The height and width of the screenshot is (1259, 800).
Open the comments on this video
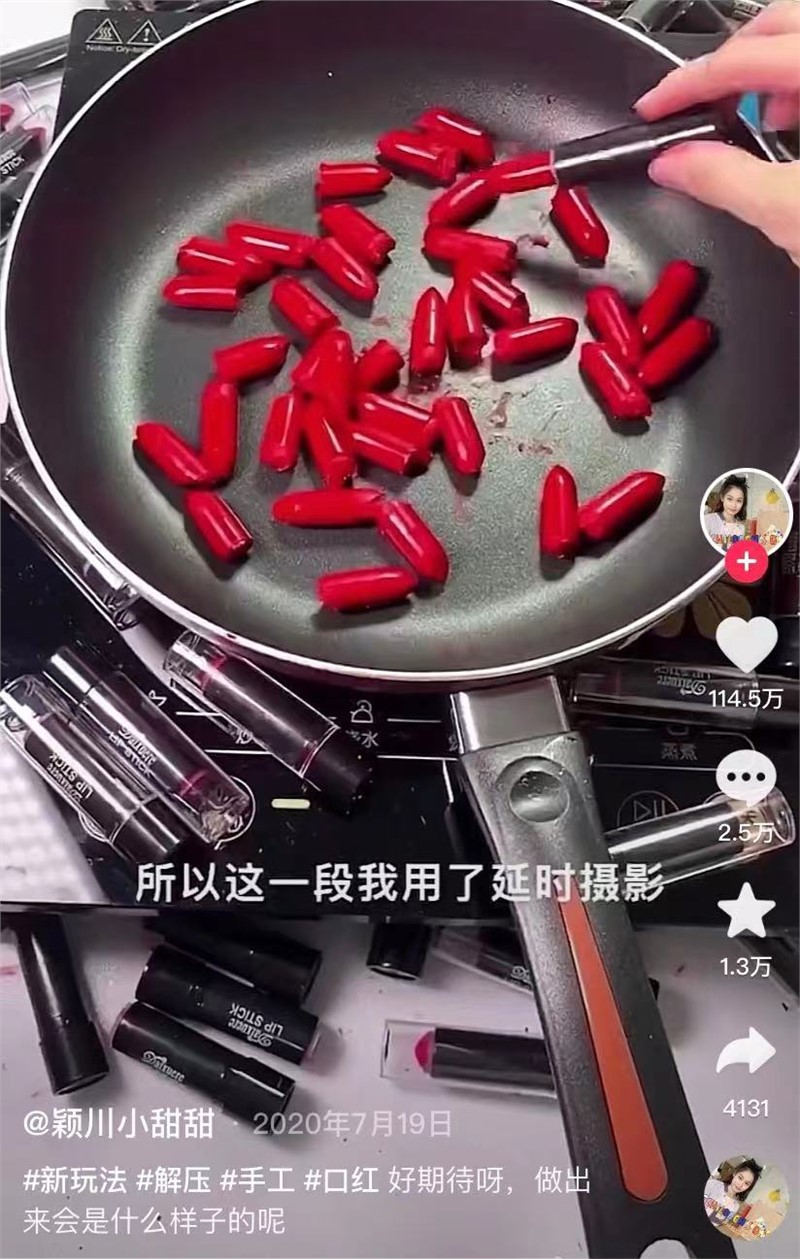[x=746, y=777]
